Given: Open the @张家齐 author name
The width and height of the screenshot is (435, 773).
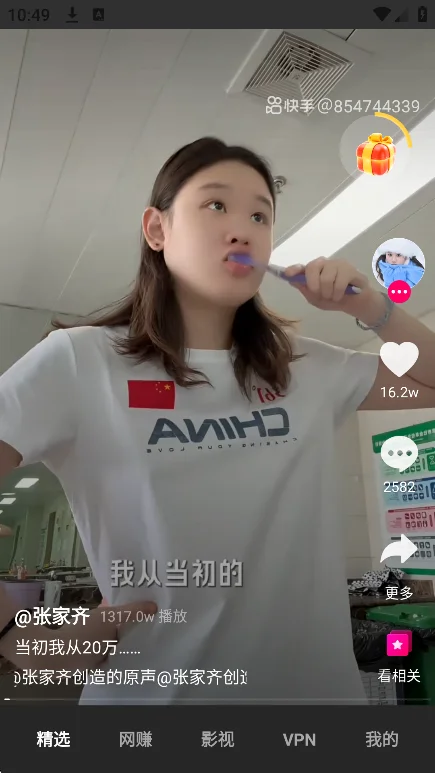Looking at the screenshot, I should [x=52, y=617].
